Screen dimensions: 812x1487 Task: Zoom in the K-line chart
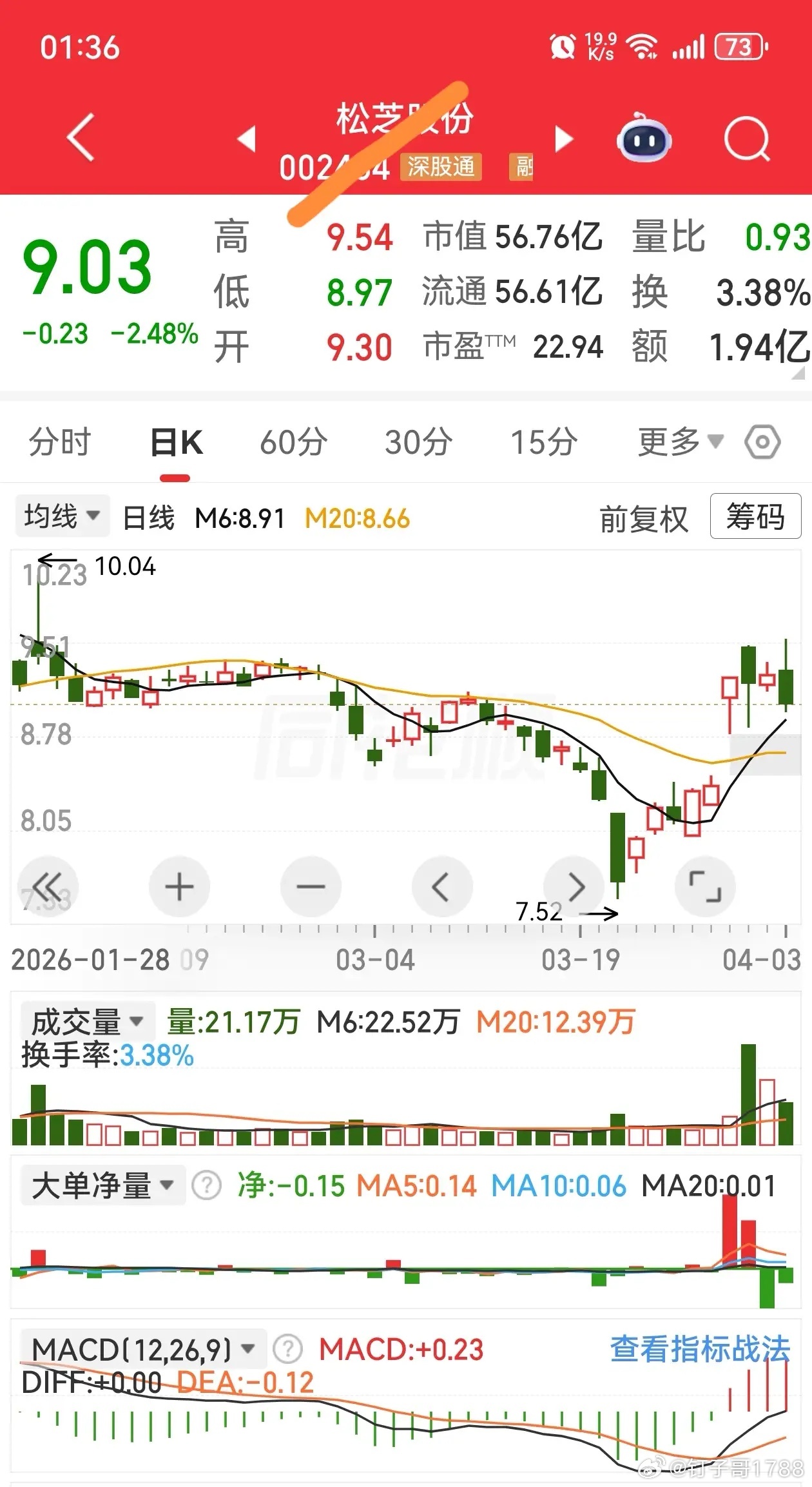point(179,887)
